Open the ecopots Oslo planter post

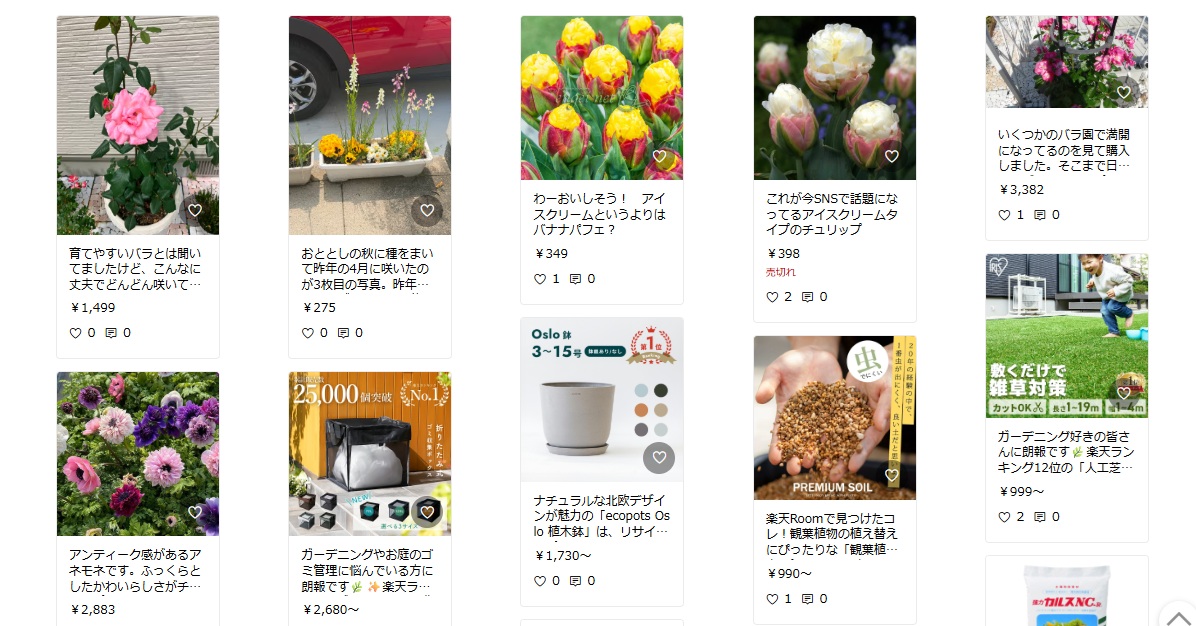click(x=601, y=514)
